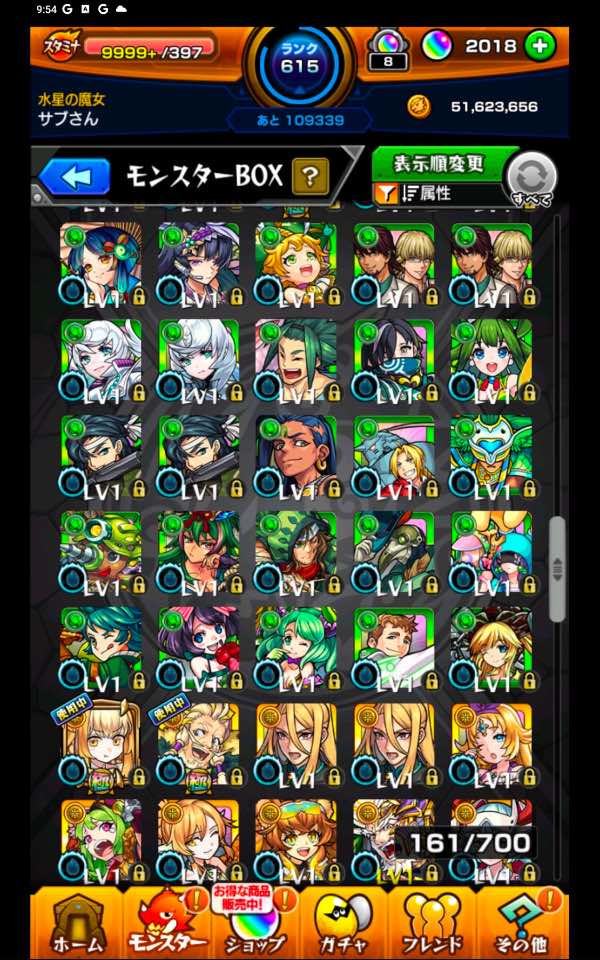Viewport: 600px width, 960px height.
Task: Select the white-haired old man monster marked 使用中
Action: [198, 743]
